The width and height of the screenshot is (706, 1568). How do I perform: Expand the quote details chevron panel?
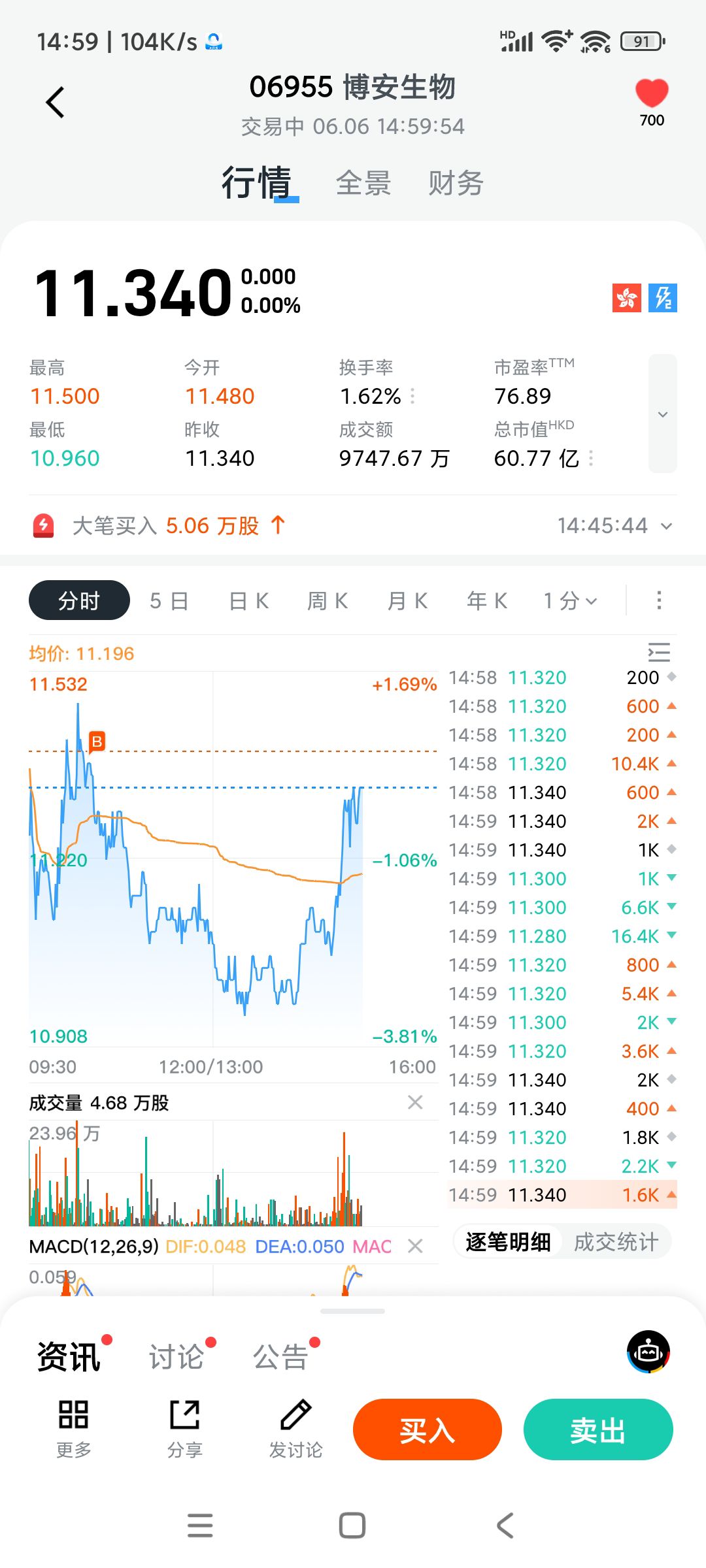663,414
